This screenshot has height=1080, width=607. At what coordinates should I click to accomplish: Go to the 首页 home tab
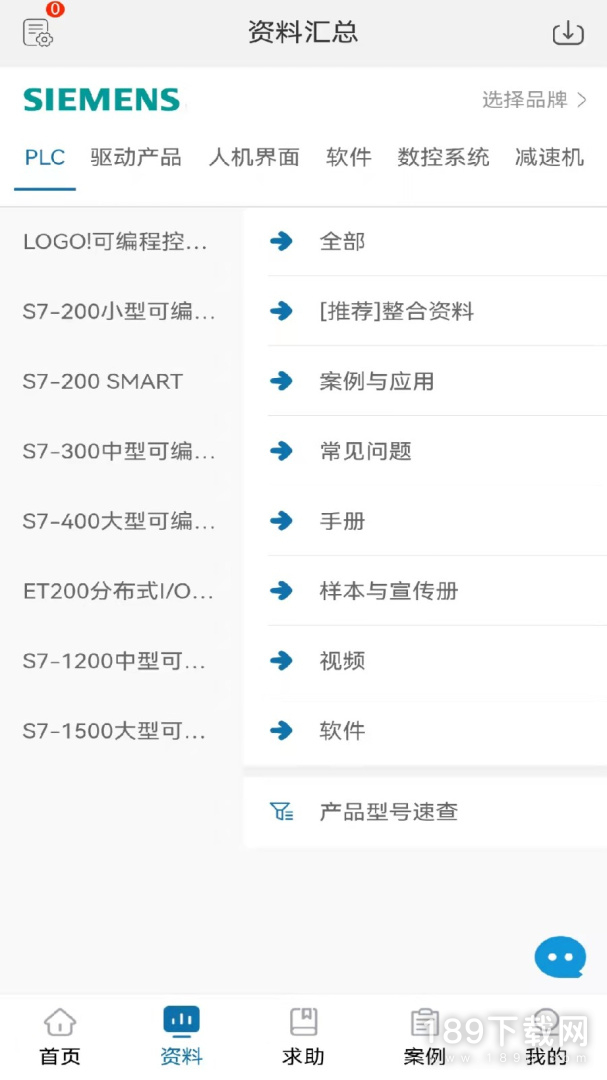(x=60, y=1037)
